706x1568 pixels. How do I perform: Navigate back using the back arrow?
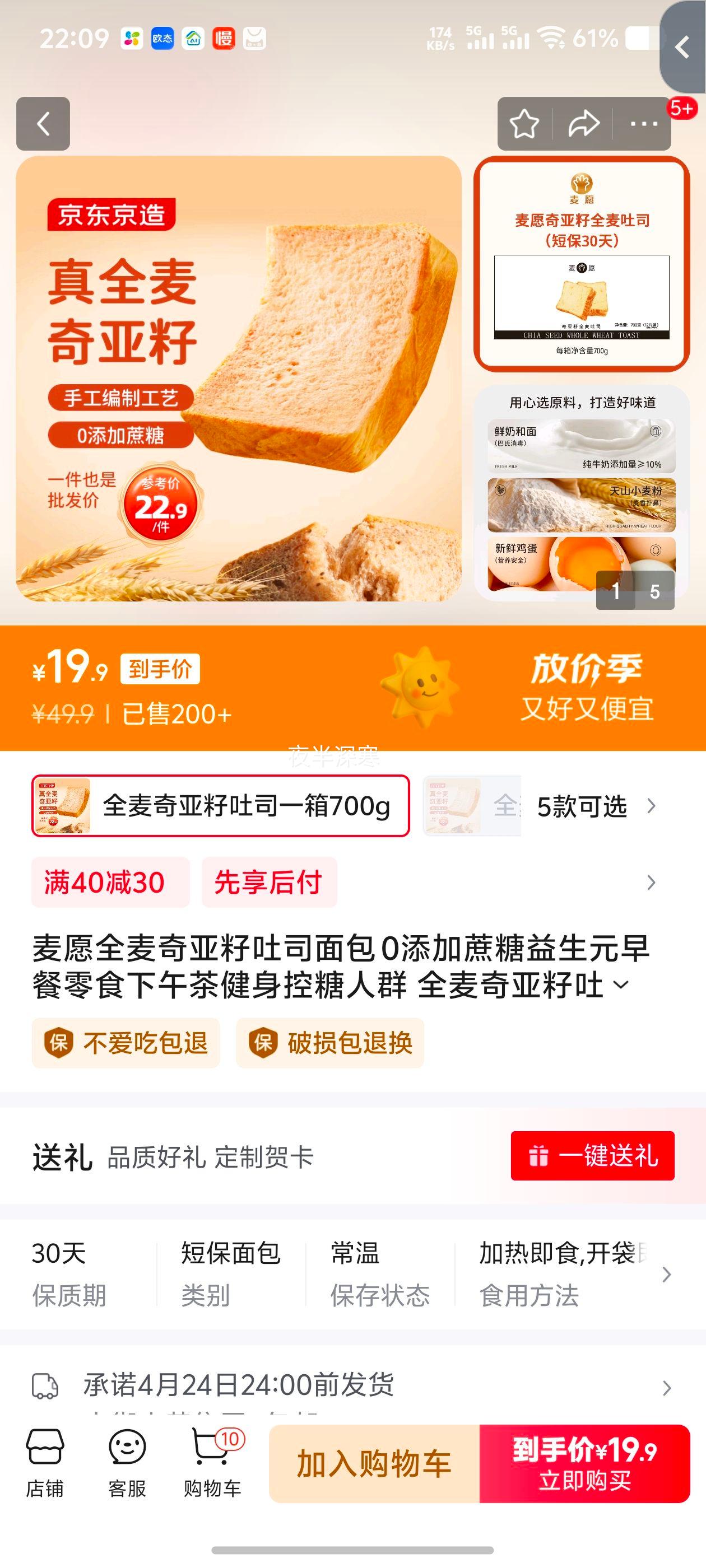(43, 123)
